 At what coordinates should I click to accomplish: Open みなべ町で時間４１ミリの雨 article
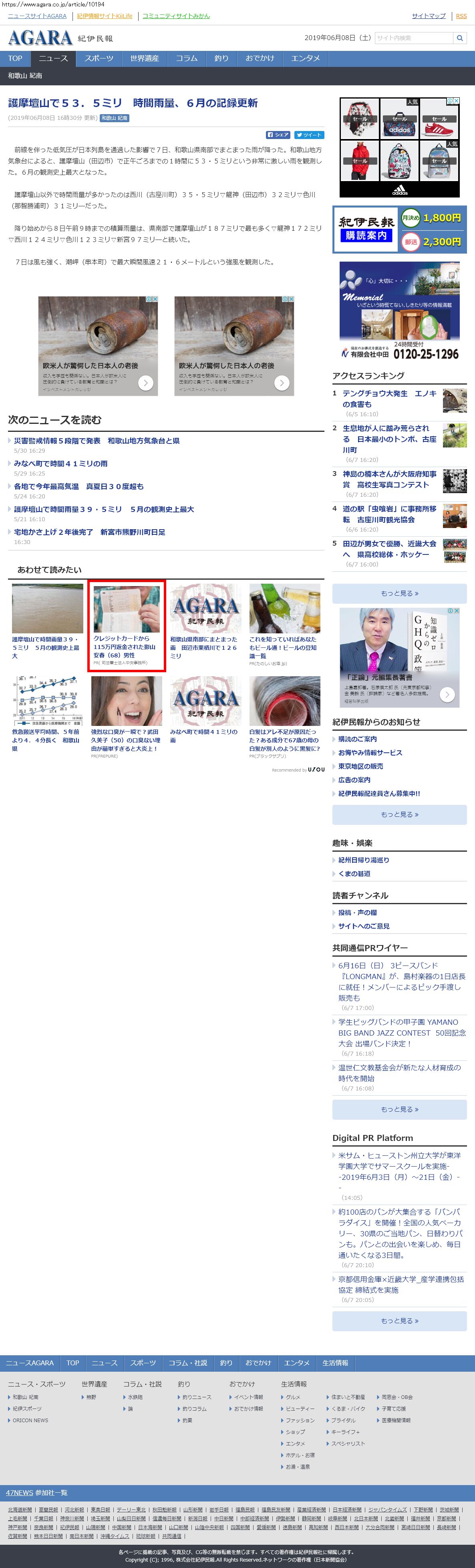pyautogui.click(x=61, y=463)
